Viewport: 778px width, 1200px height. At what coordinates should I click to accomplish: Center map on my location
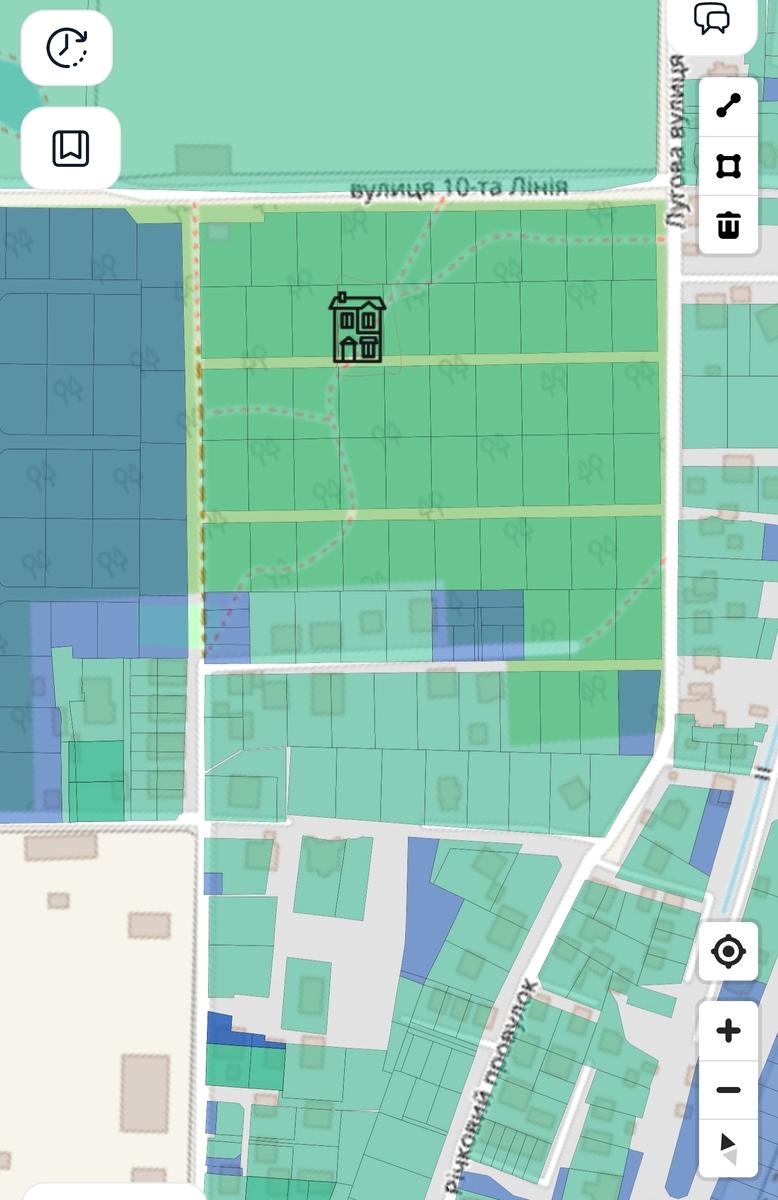tap(729, 951)
